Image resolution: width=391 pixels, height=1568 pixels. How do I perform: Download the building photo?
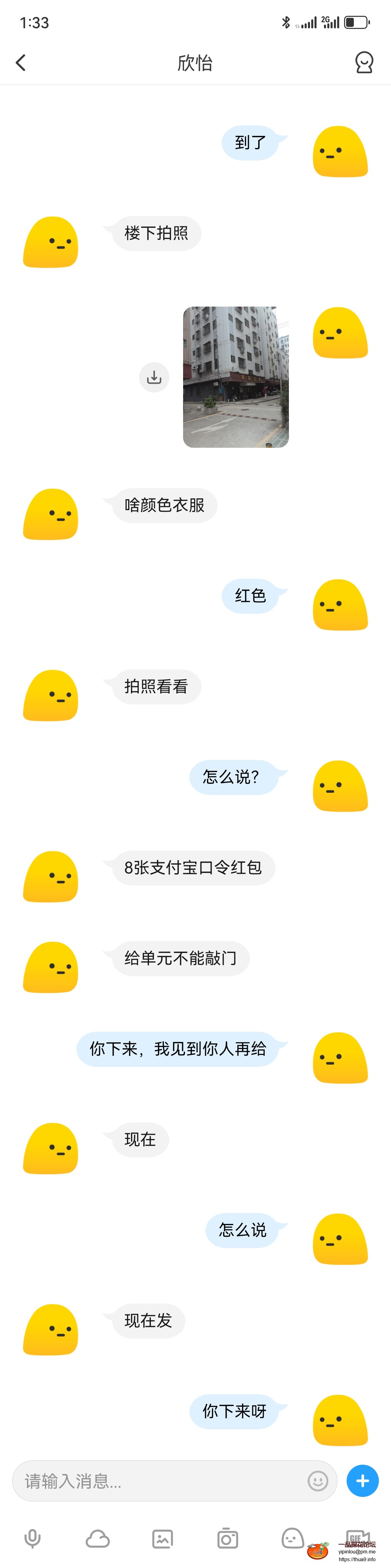point(154,377)
